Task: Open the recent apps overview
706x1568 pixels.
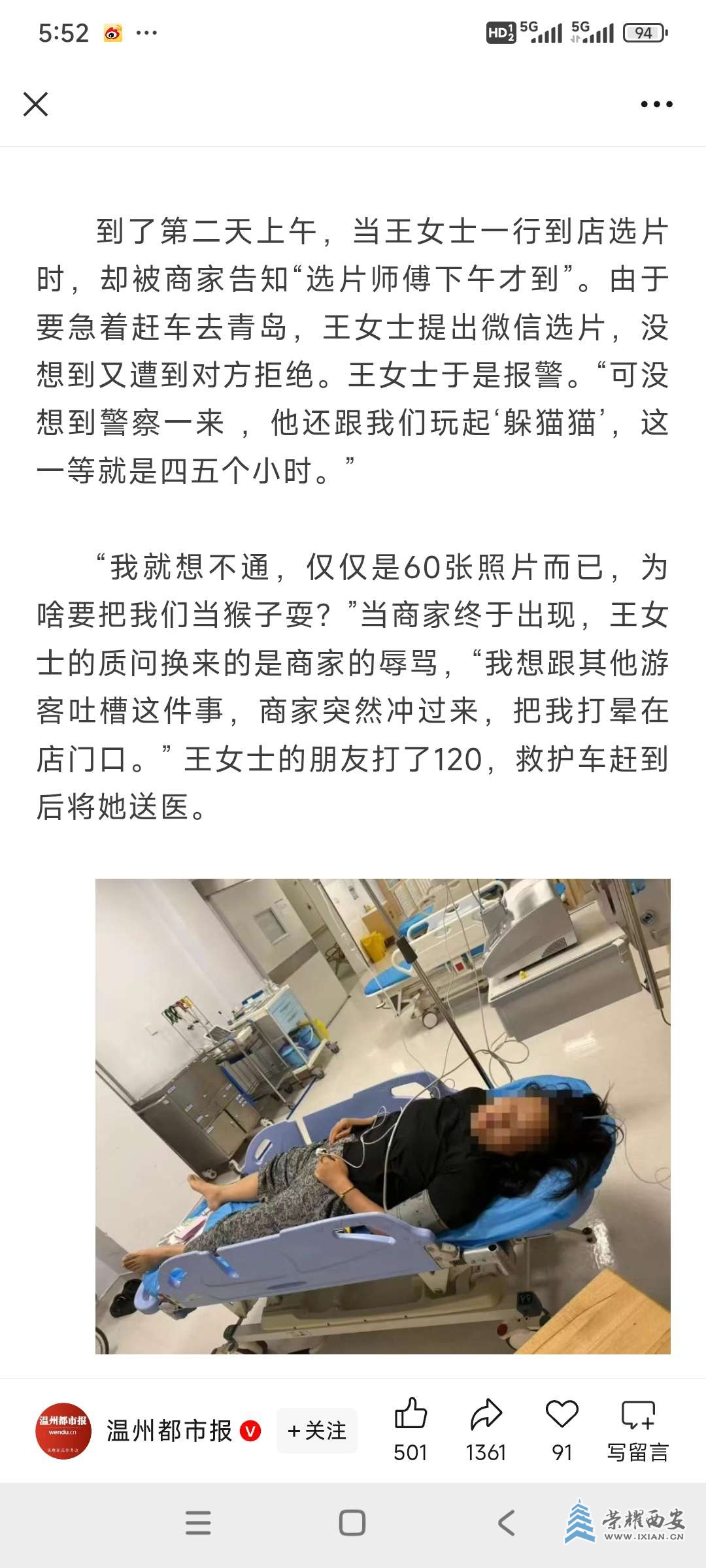Action: (198, 1524)
